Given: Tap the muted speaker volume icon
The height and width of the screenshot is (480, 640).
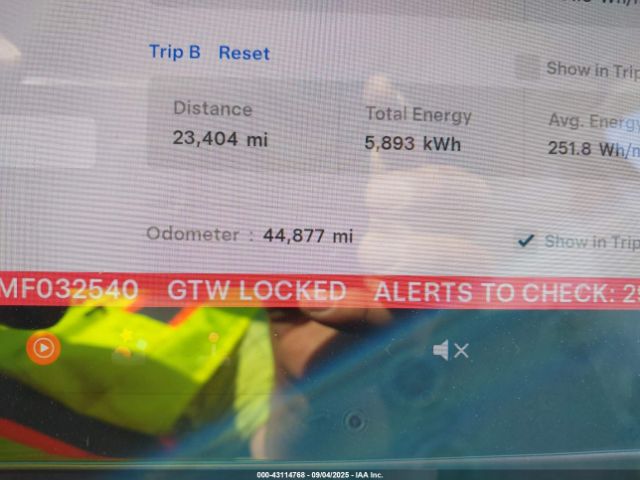Looking at the screenshot, I should click(450, 350).
